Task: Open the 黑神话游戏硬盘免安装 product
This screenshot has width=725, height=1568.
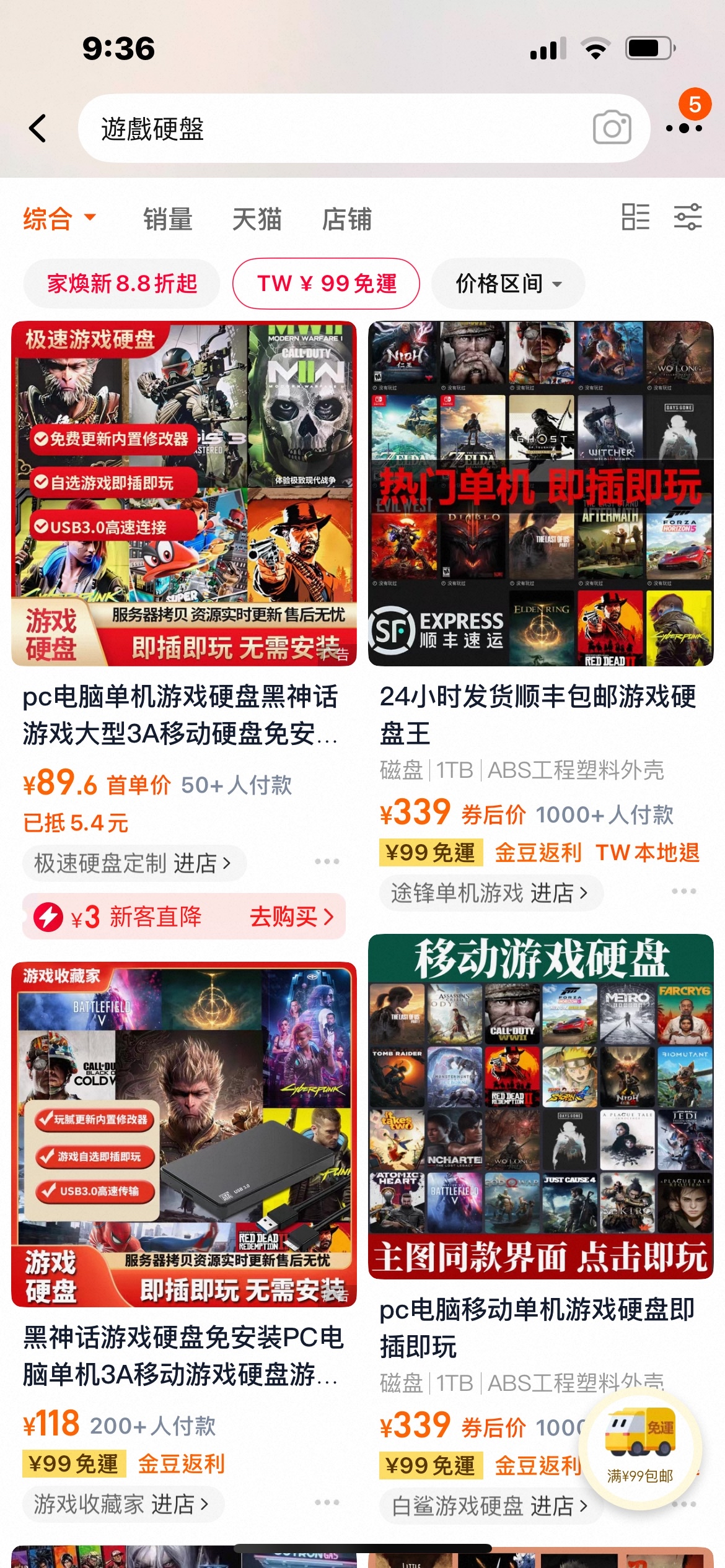Action: point(183,1355)
